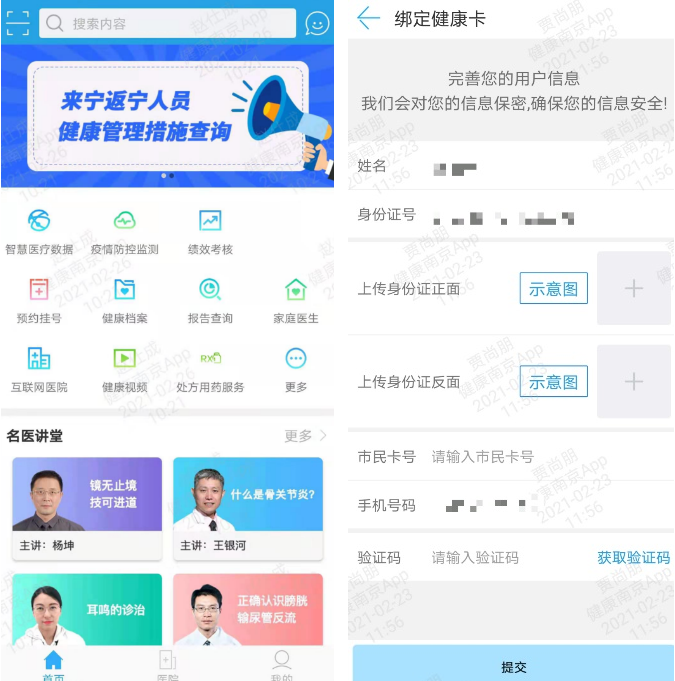The image size is (675, 681).
Task: Show more under 名医讲堂
Action: 306,436
